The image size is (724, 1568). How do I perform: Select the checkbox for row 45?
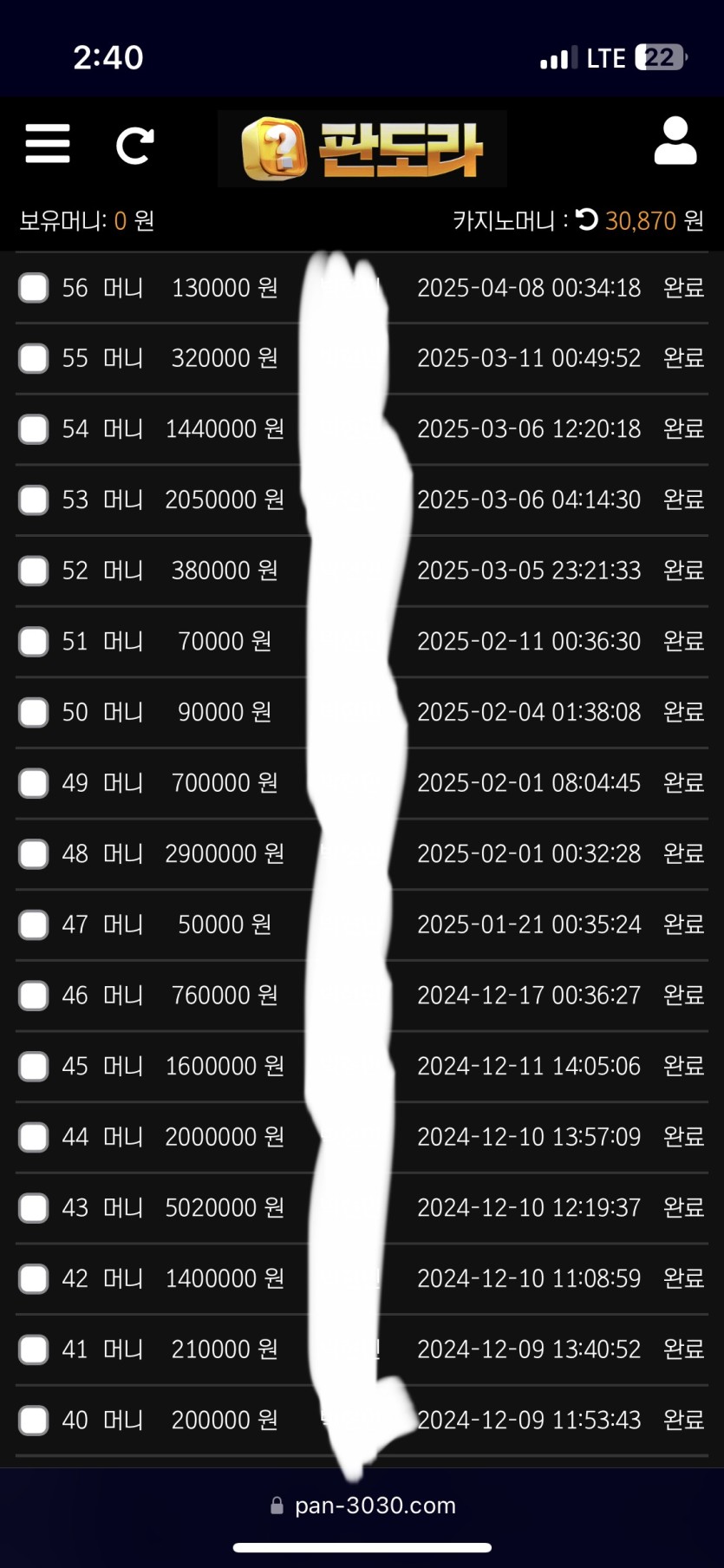[34, 1067]
